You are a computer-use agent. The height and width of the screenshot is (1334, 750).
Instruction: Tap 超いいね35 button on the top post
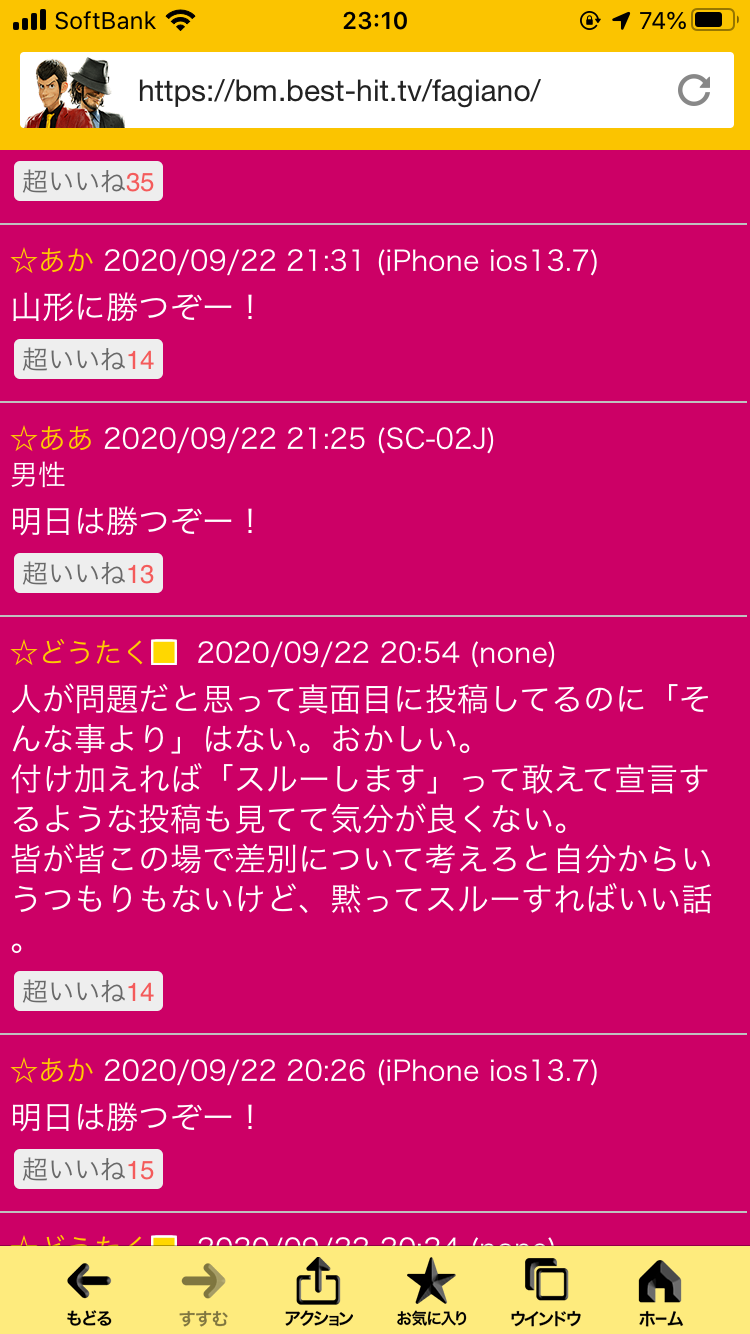coord(88,182)
